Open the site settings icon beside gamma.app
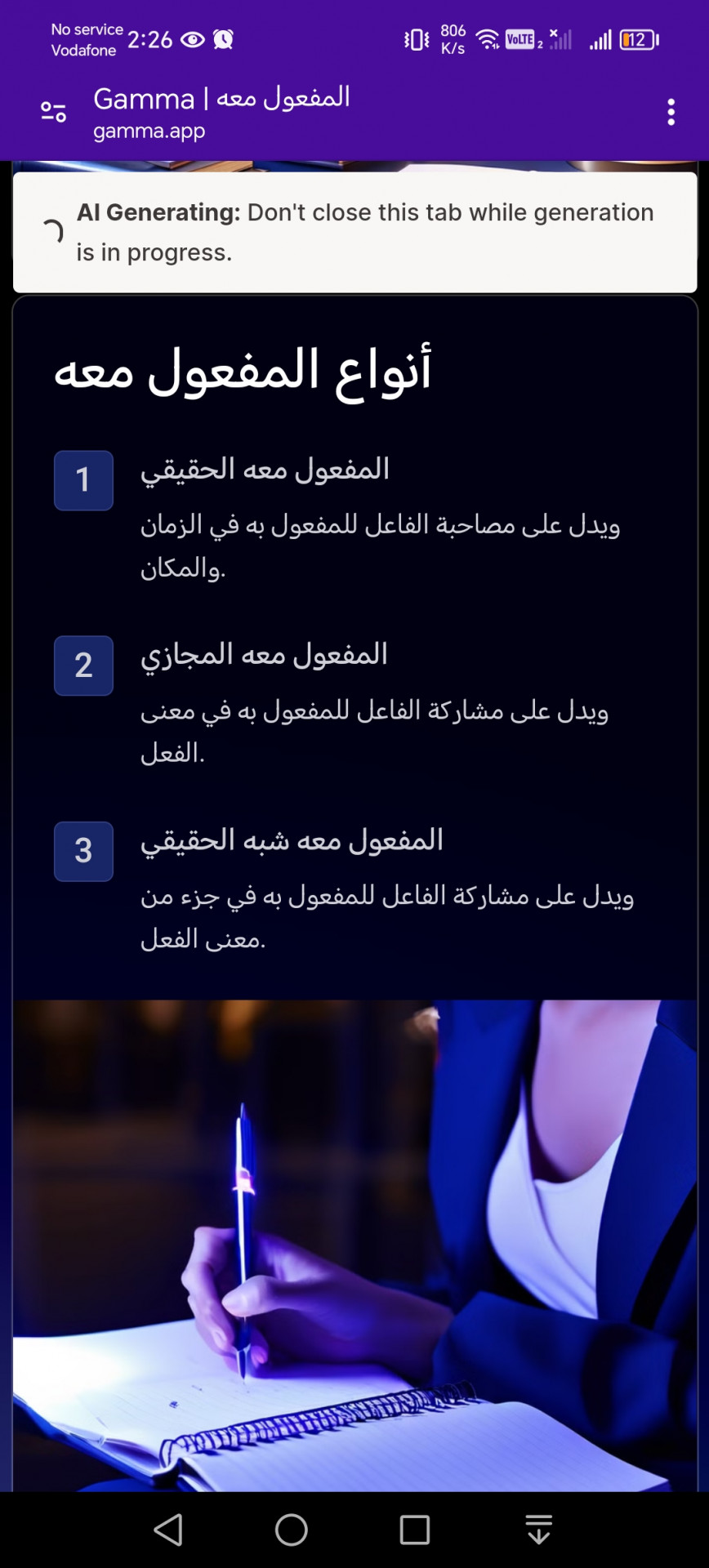This screenshot has height=1568, width=709. (x=54, y=112)
